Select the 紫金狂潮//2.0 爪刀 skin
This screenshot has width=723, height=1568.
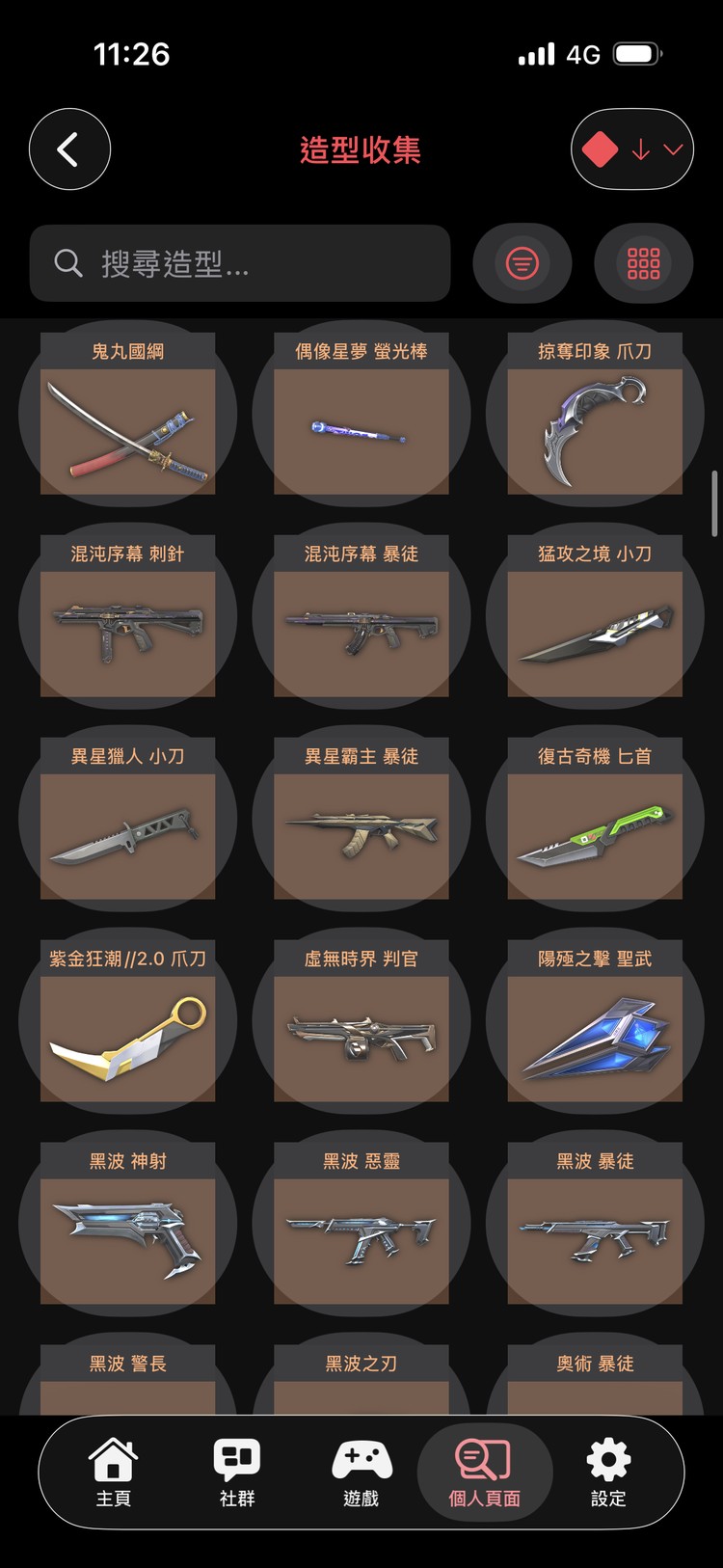pyautogui.click(x=128, y=1020)
